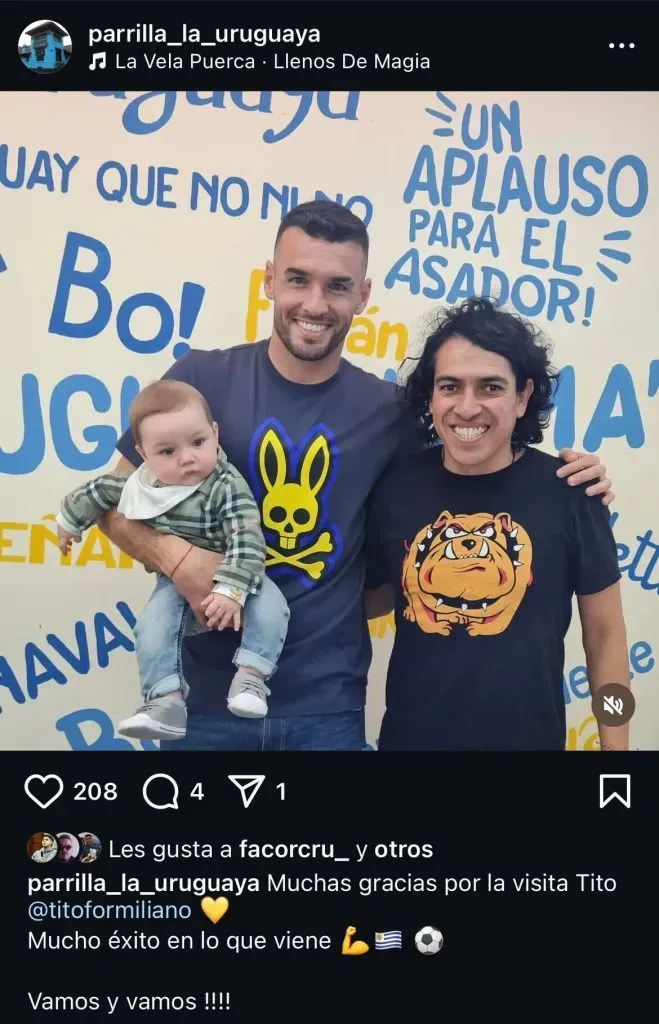Open the post's three-dot options menu

(621, 46)
